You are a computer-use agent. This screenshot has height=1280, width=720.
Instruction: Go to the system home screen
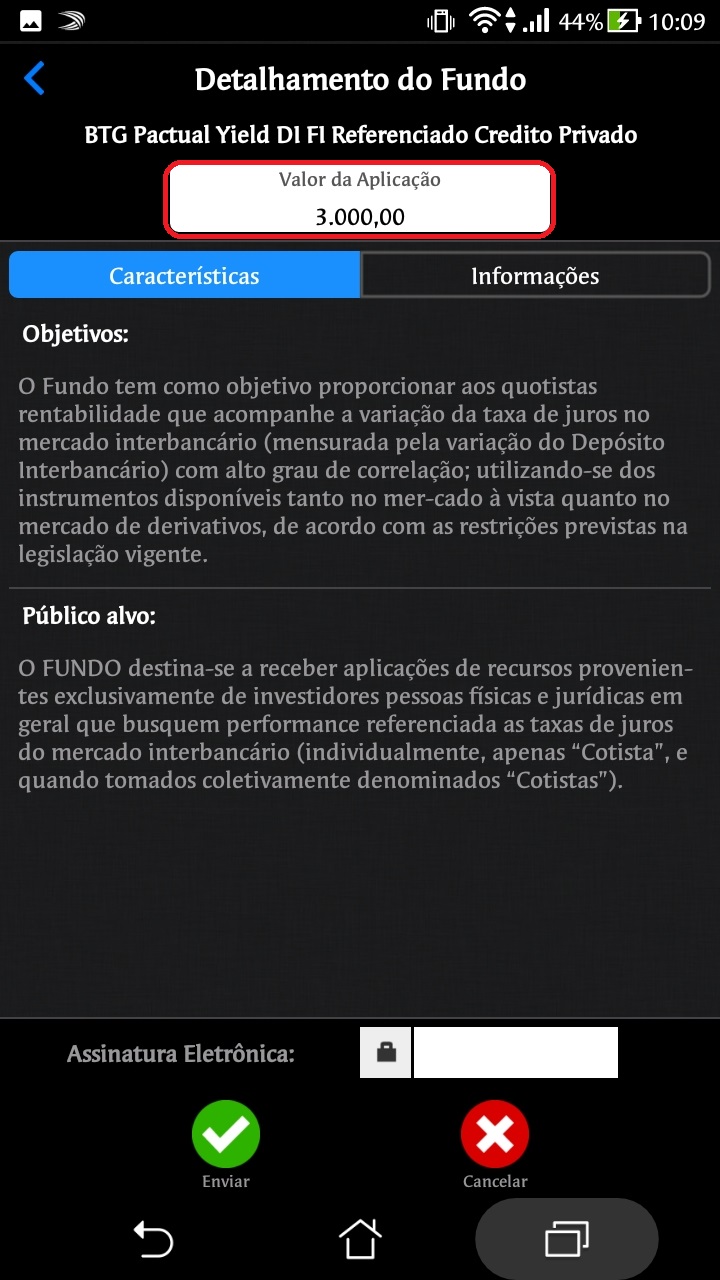point(360,1240)
